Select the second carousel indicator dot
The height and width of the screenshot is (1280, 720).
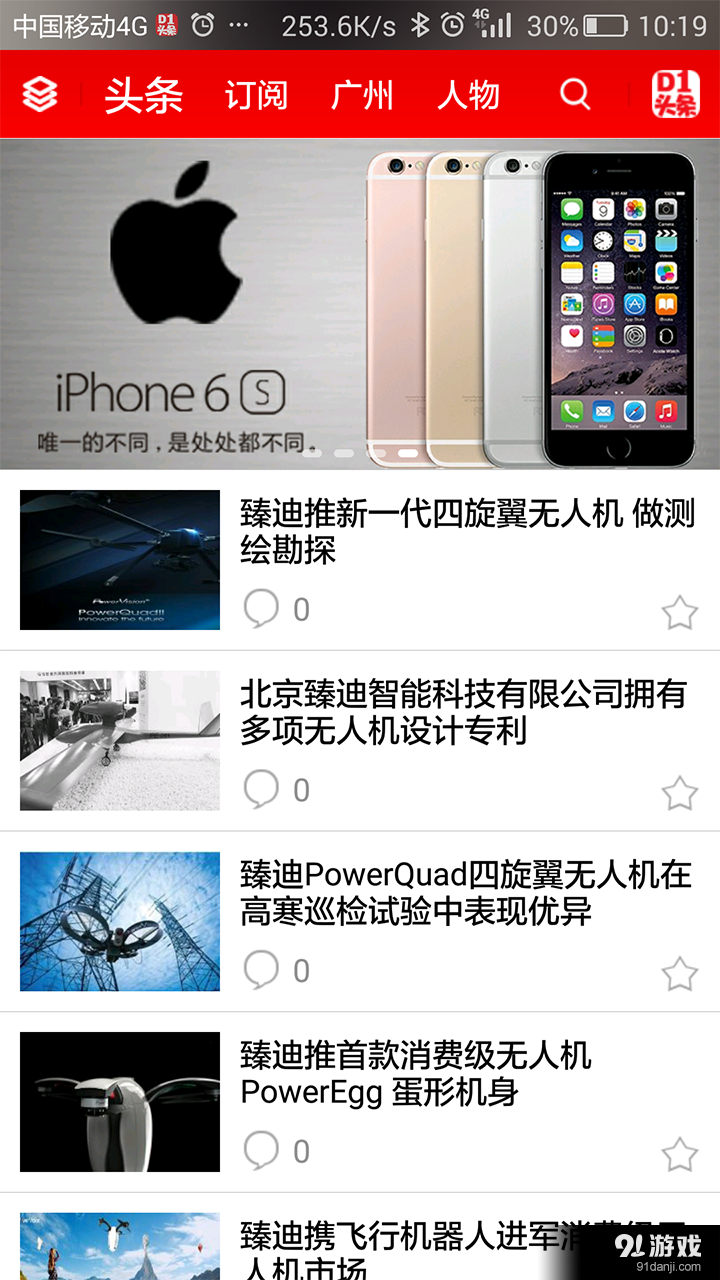(345, 455)
